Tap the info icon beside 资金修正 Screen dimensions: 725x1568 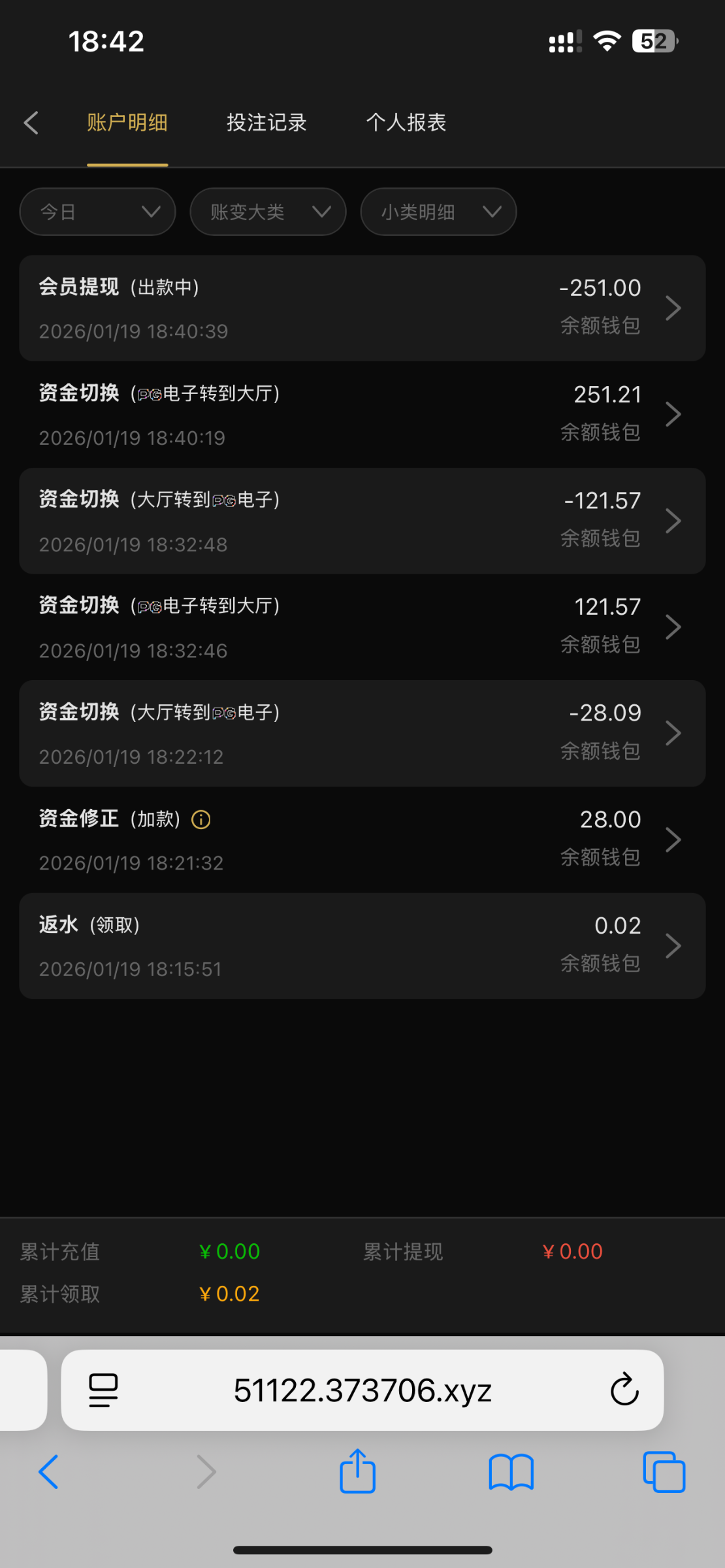point(201,819)
